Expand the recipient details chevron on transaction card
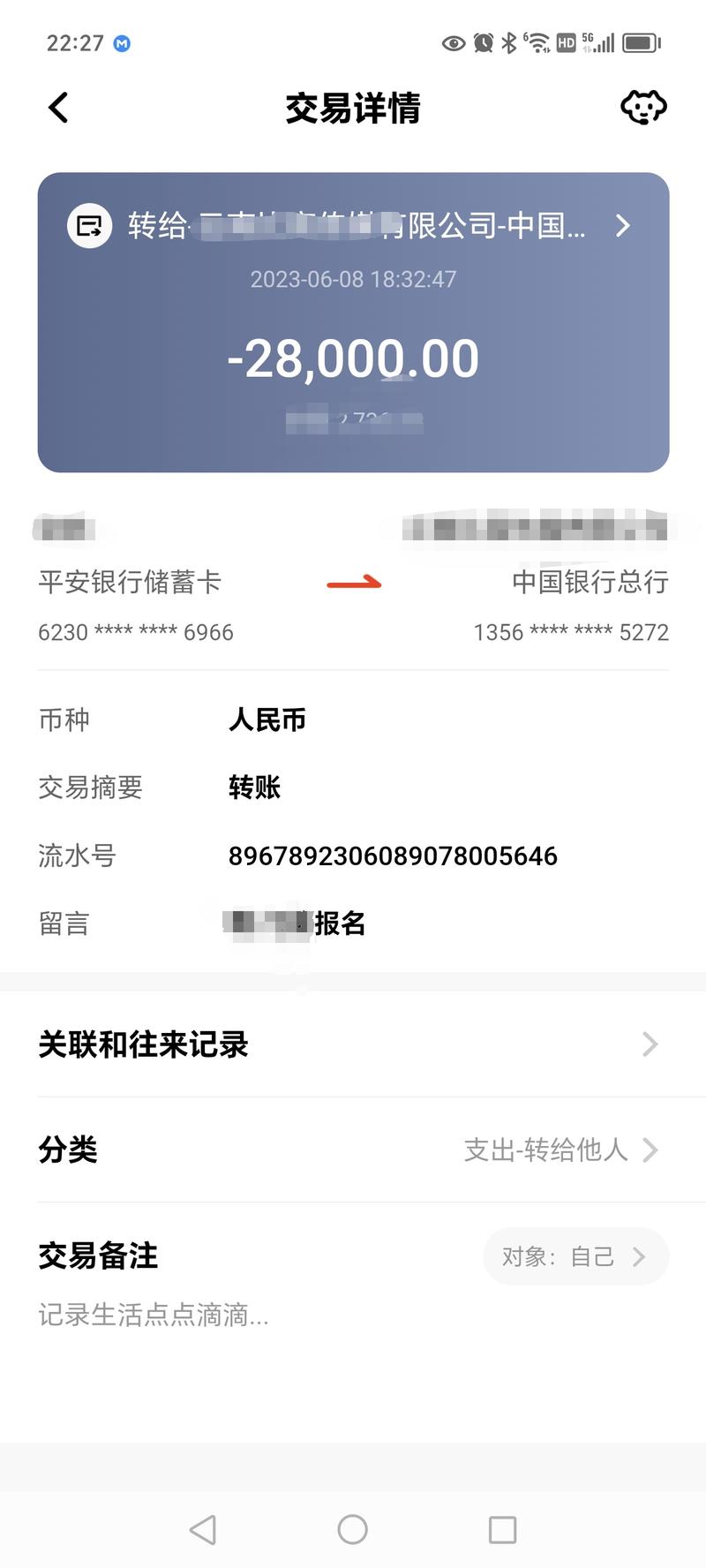Image resolution: width=706 pixels, height=1568 pixels. (623, 227)
